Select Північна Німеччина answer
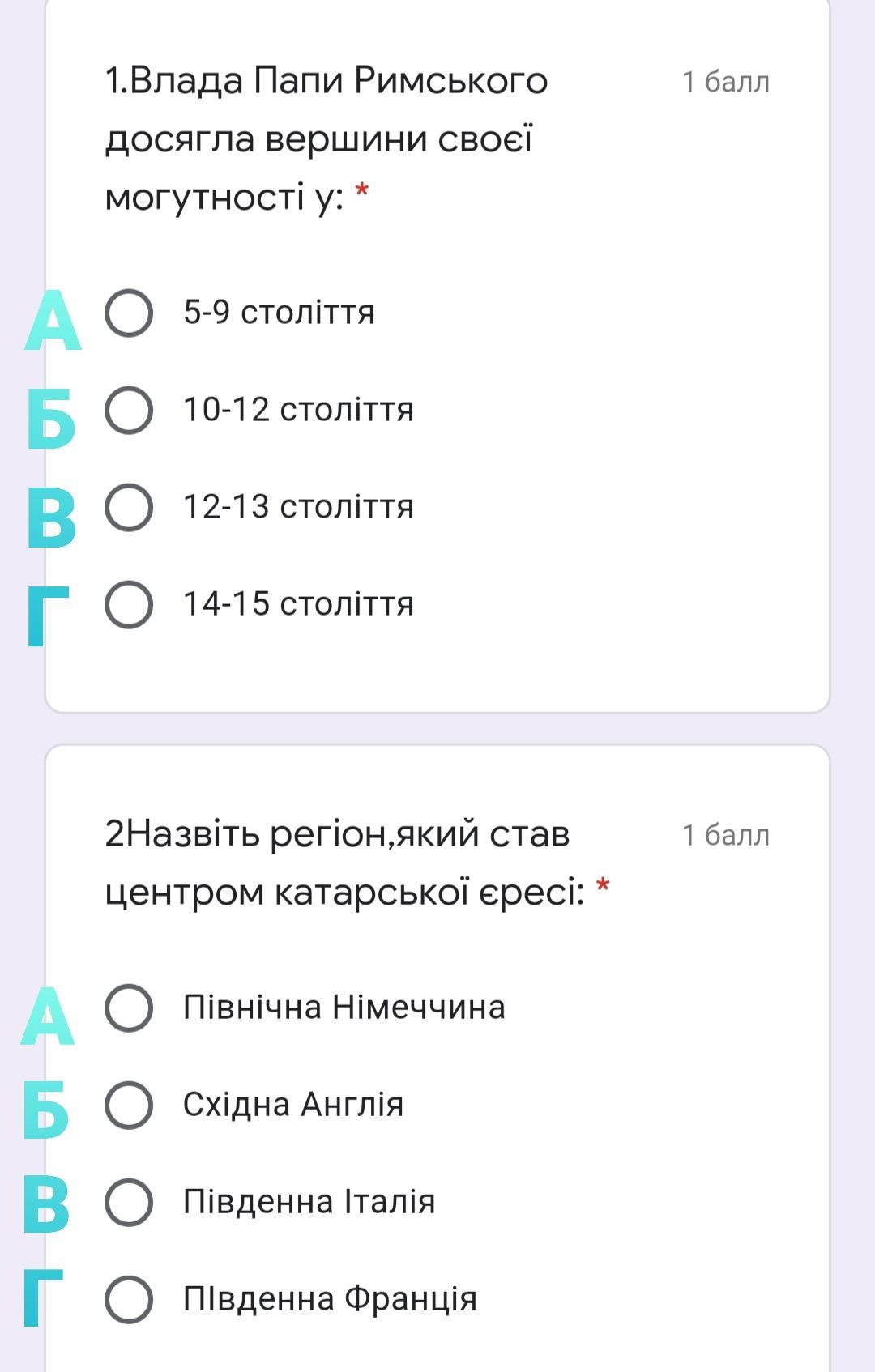 pyautogui.click(x=129, y=1008)
